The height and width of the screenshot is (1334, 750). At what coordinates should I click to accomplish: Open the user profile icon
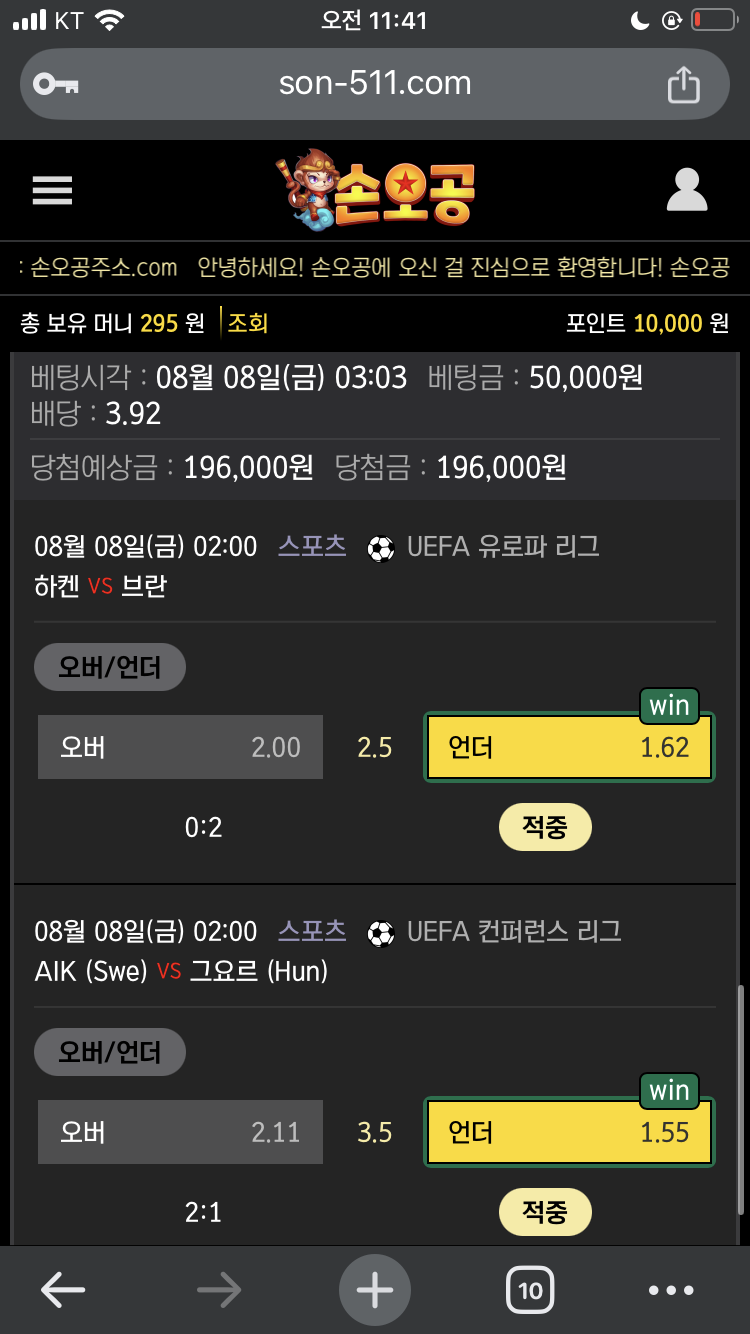686,190
